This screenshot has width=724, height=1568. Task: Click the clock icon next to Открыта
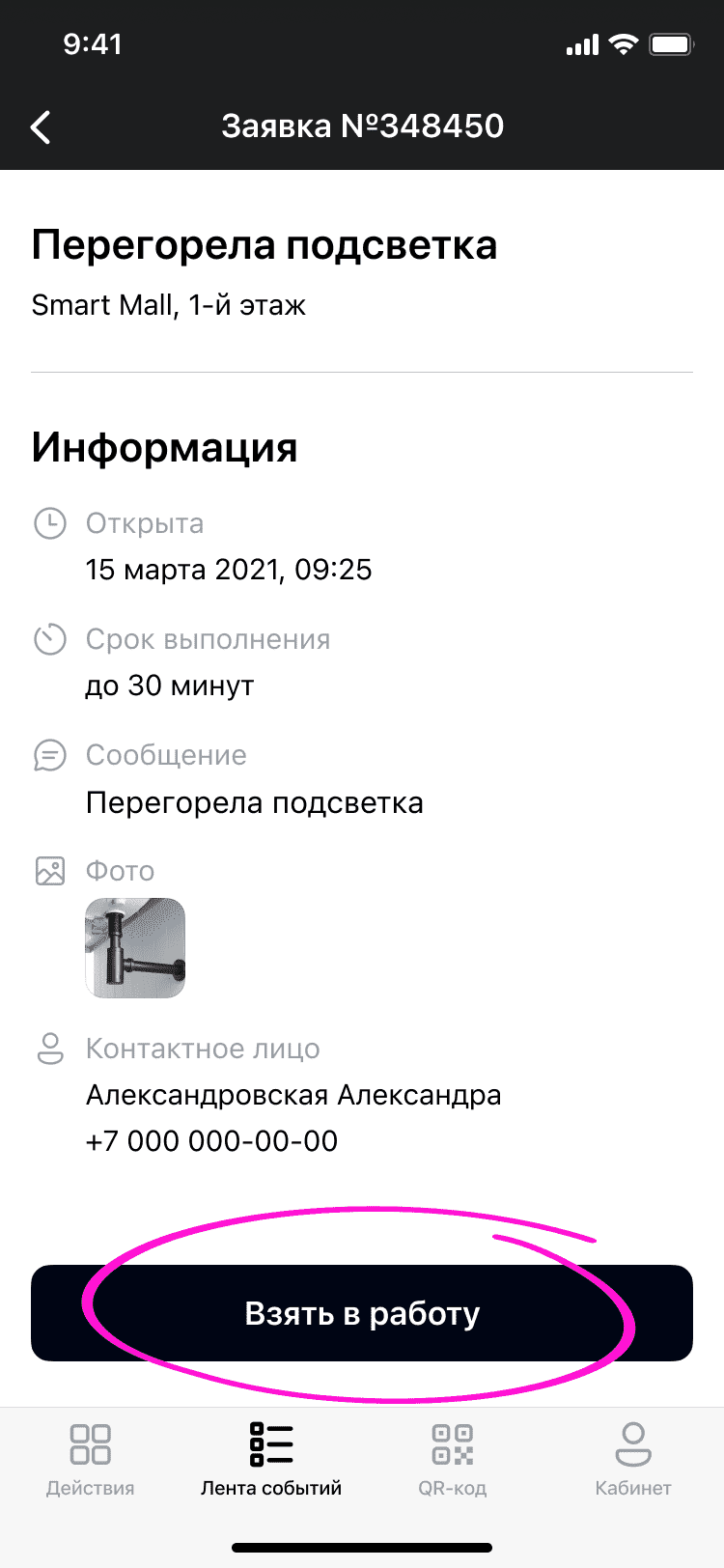tap(49, 522)
